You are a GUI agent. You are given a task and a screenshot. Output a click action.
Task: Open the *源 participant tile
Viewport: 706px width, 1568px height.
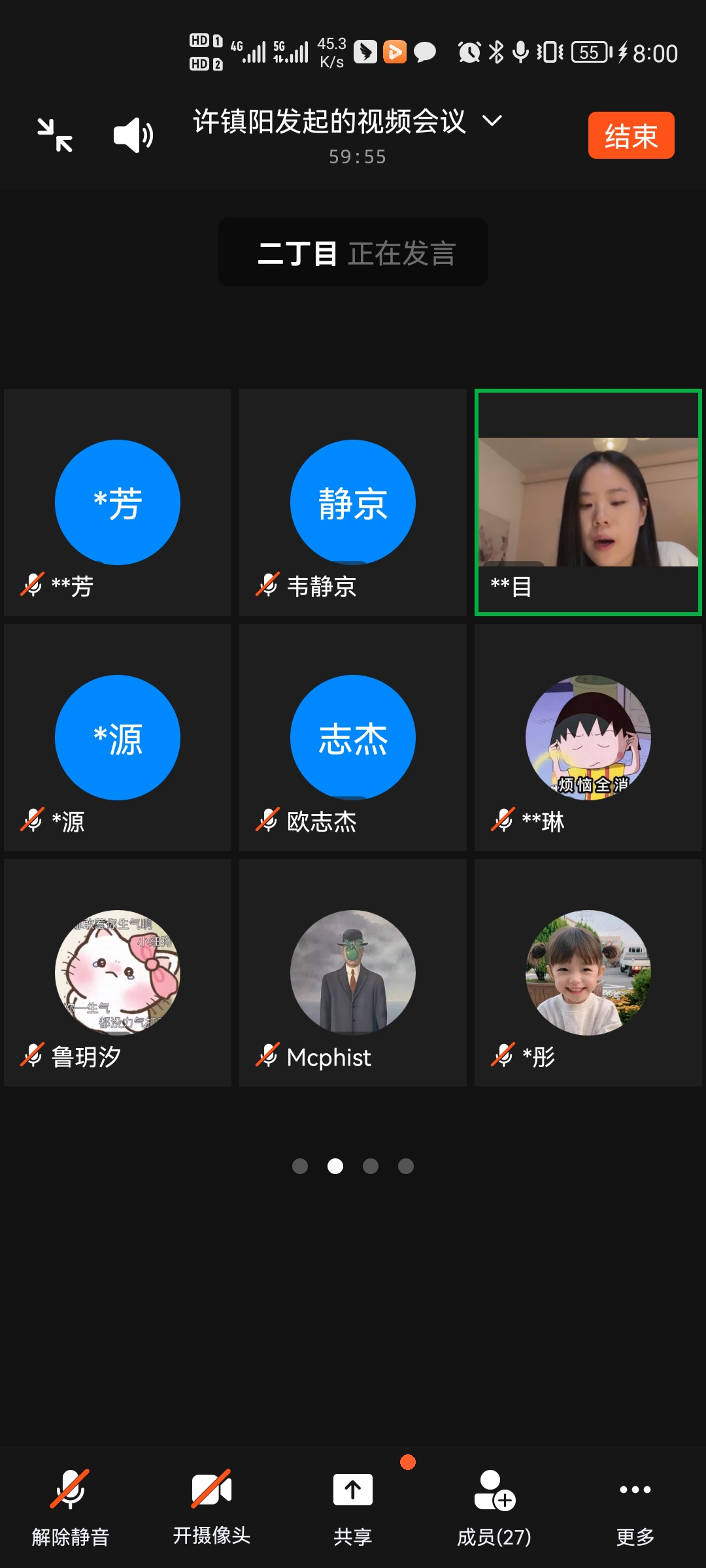click(x=118, y=738)
